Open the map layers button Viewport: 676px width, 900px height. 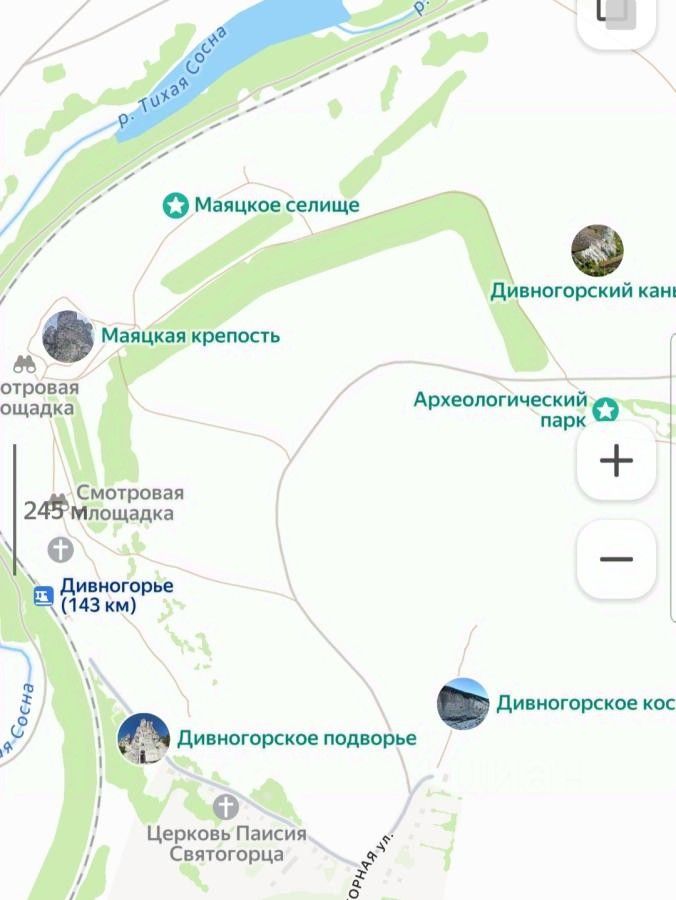[616, 15]
